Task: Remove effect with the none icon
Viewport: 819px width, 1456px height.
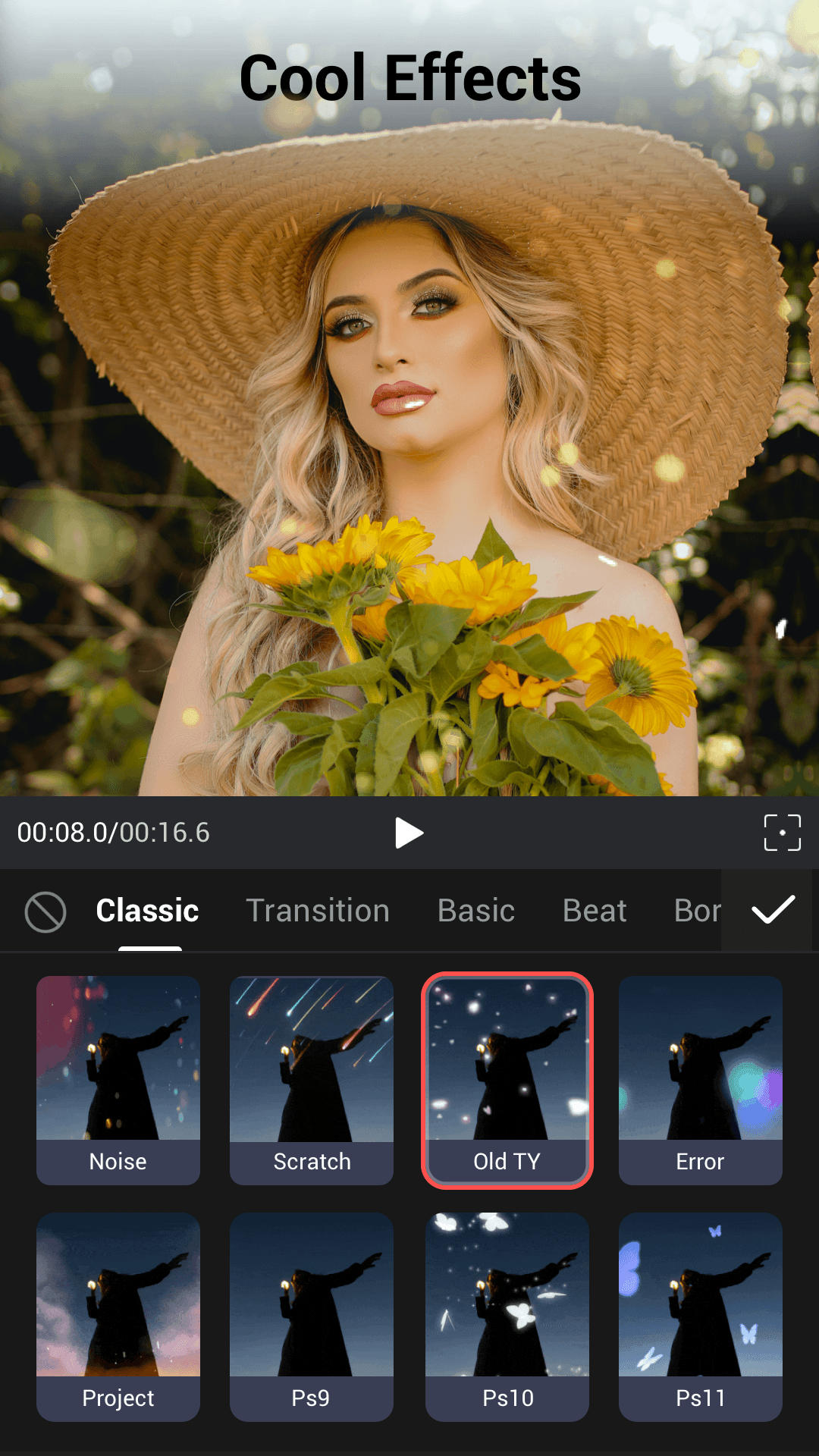Action: (45, 911)
